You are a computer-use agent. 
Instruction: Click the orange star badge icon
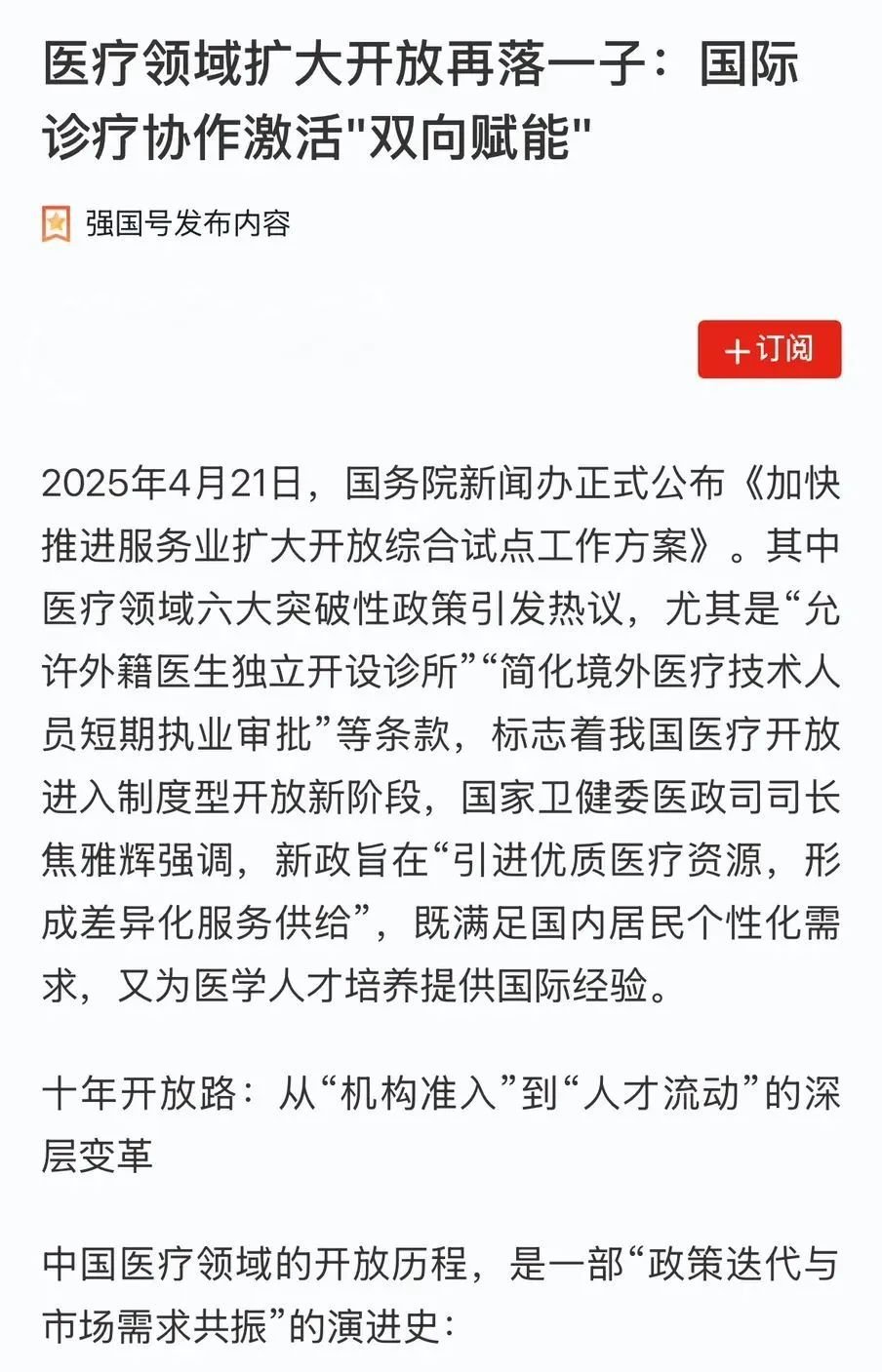[x=56, y=223]
